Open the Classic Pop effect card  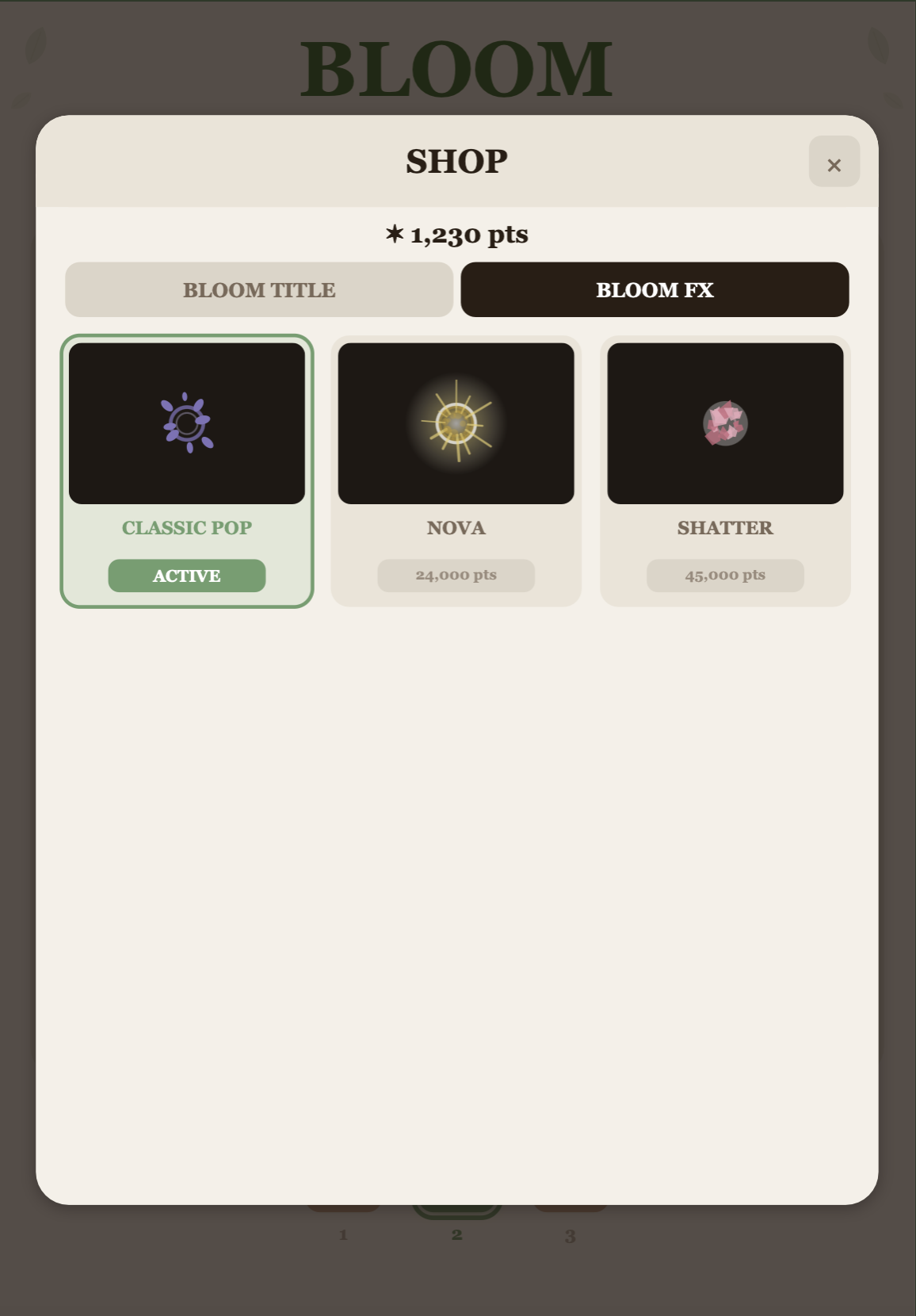pos(187,423)
